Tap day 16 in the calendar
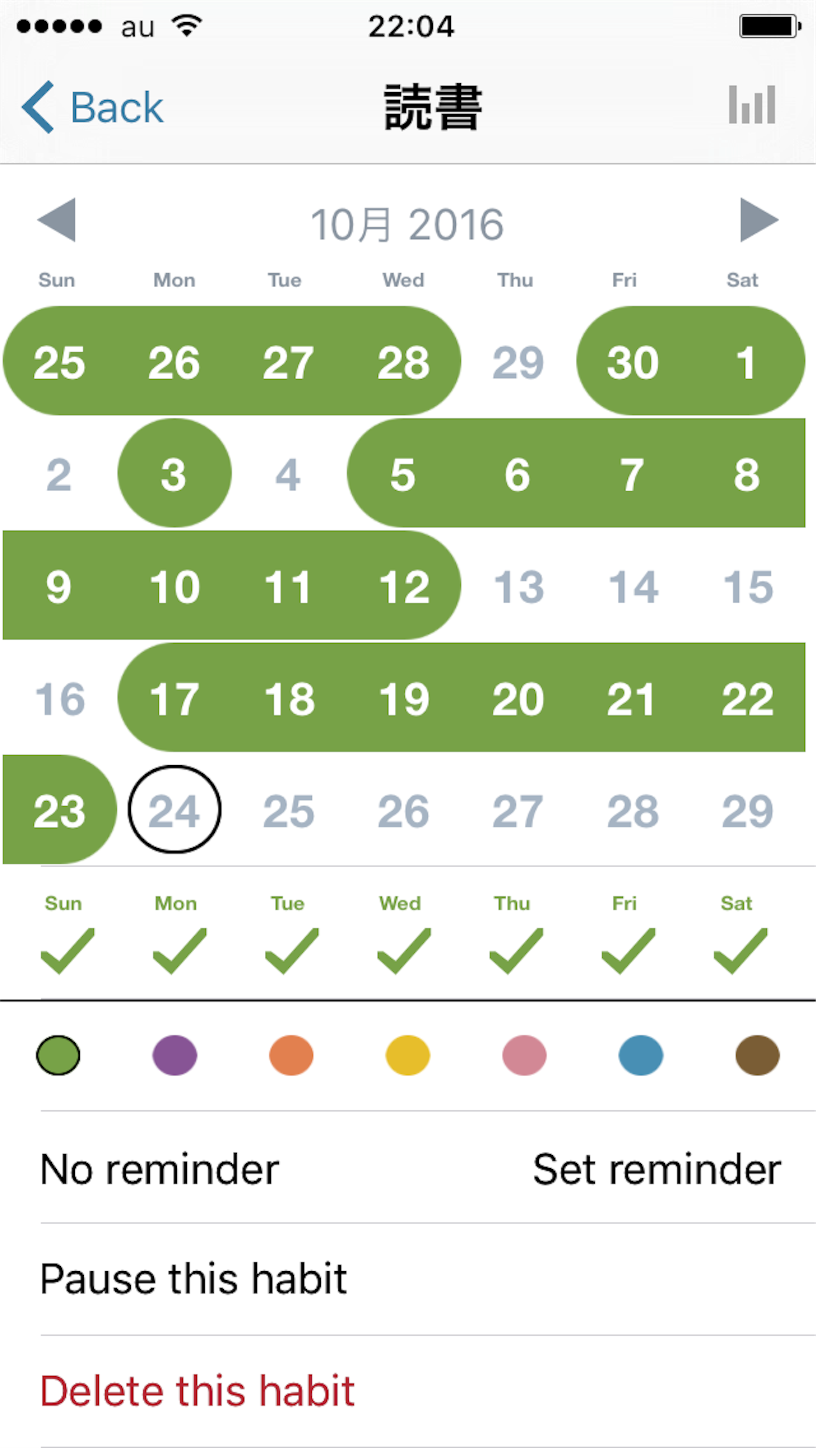 tap(60, 698)
